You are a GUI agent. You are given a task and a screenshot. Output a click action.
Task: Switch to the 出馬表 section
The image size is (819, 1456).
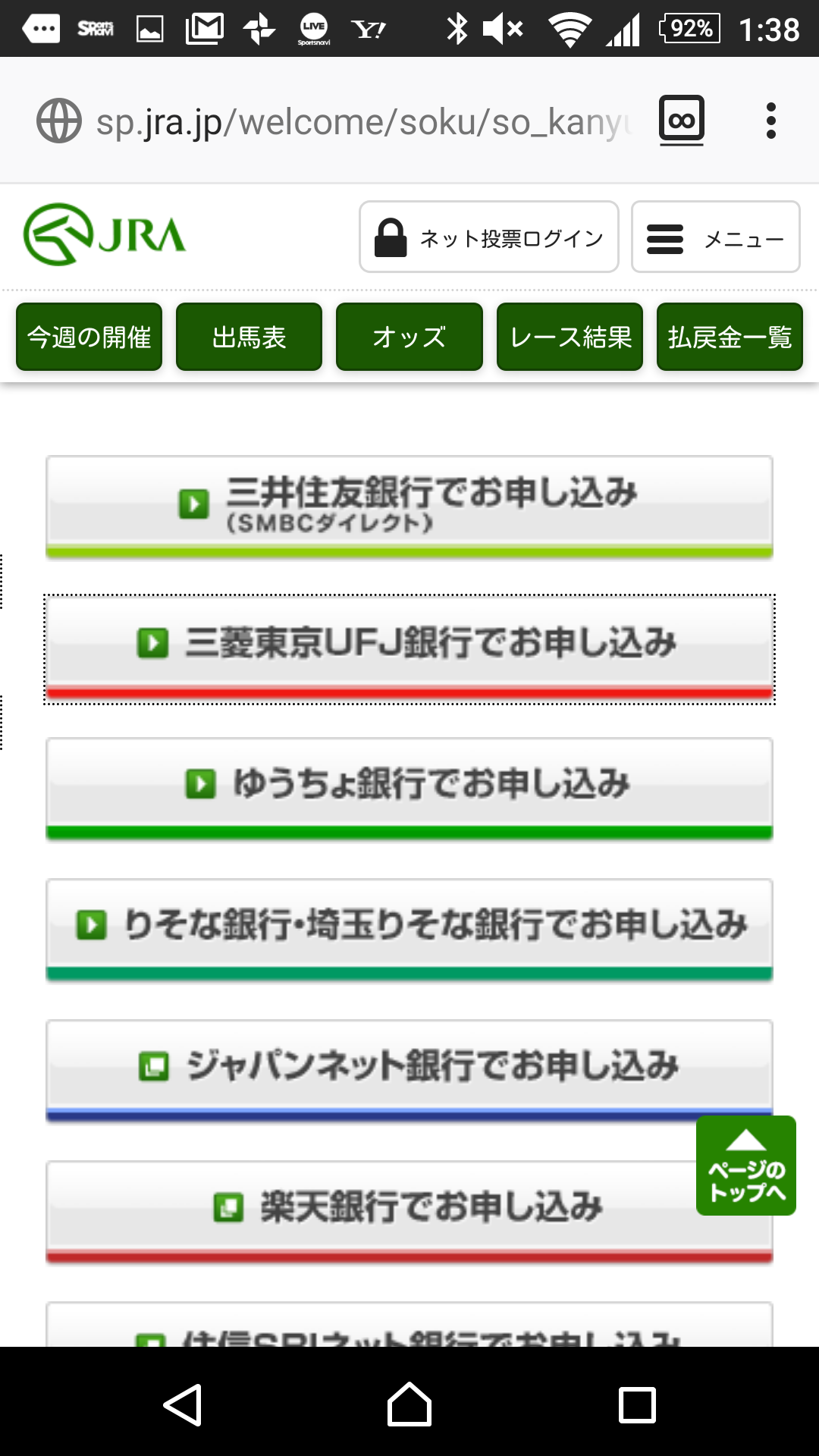click(249, 336)
